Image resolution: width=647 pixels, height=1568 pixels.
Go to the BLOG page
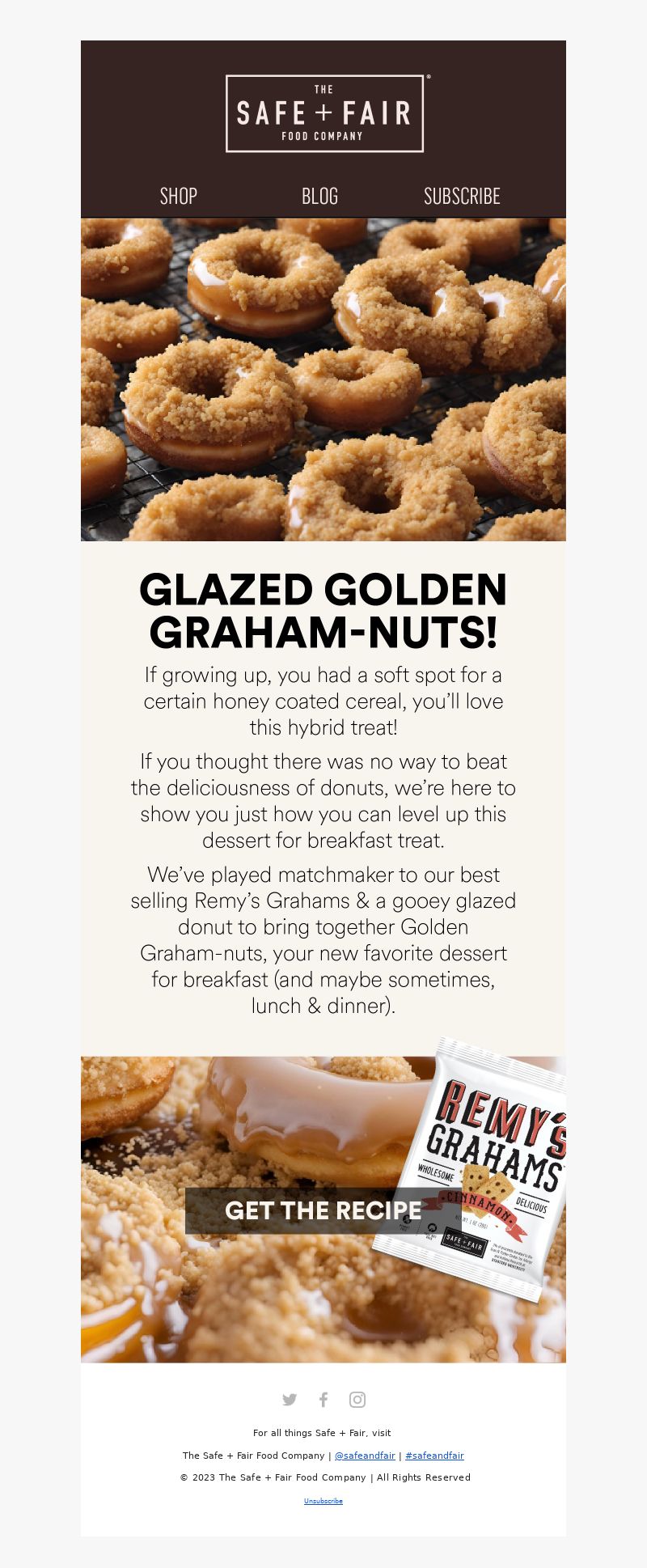[319, 196]
